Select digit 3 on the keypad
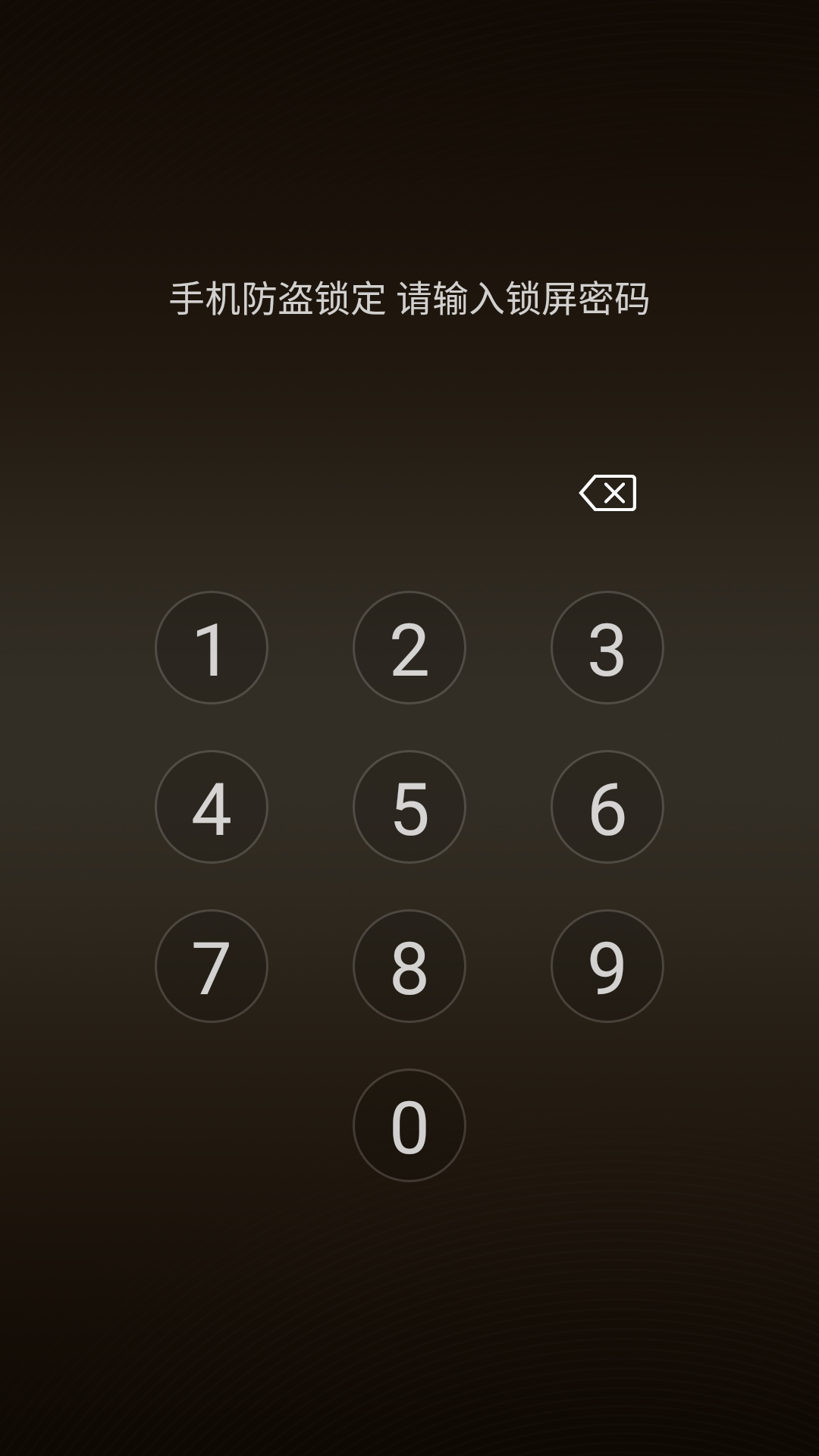 coord(607,648)
